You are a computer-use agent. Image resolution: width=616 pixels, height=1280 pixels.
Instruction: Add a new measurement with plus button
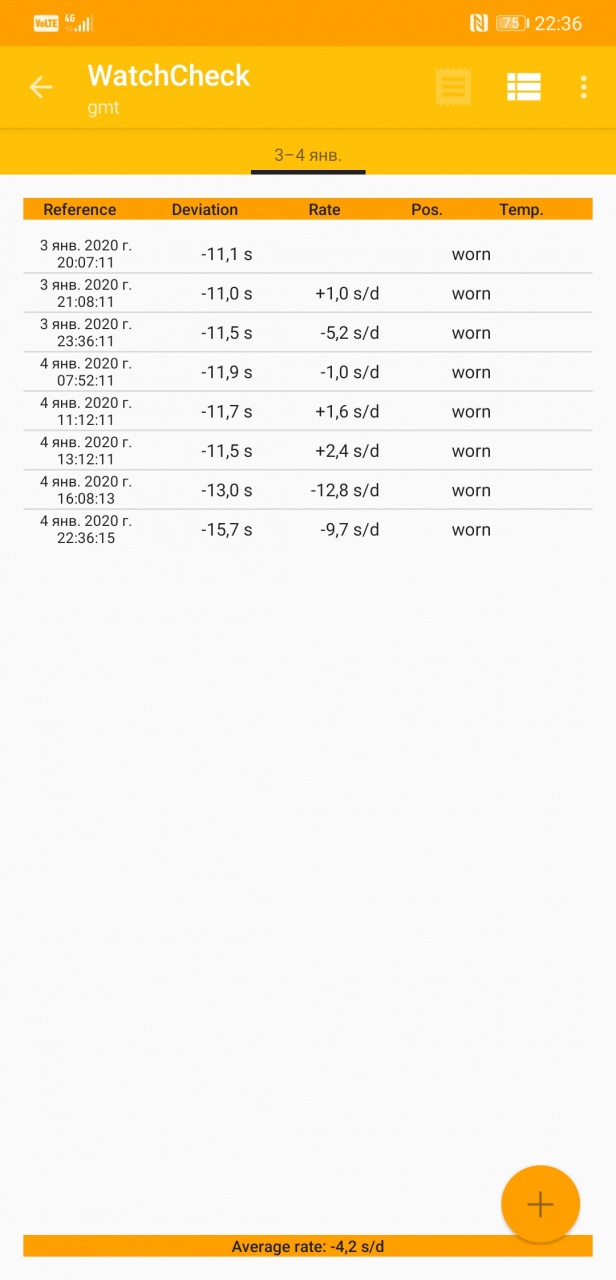click(540, 1204)
